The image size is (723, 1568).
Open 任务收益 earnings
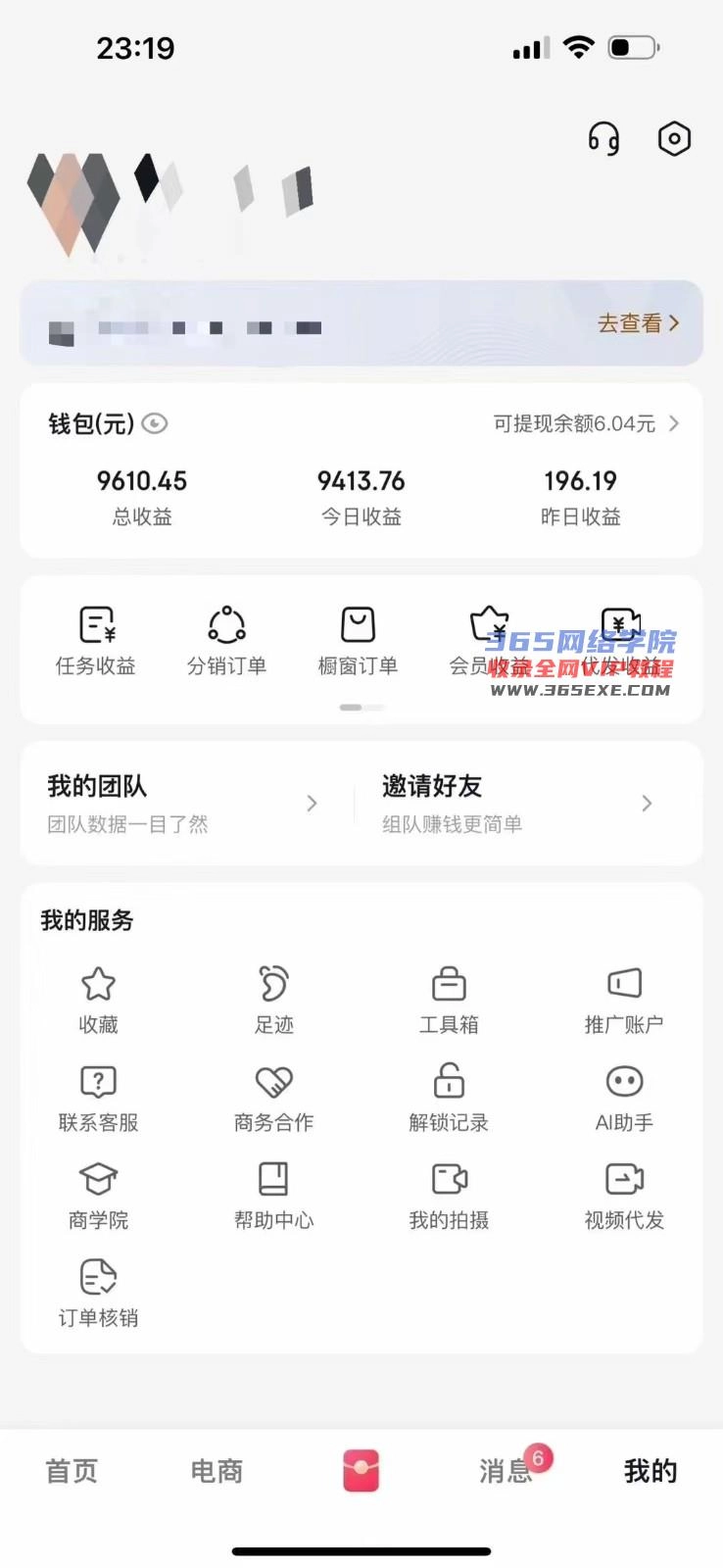[96, 641]
